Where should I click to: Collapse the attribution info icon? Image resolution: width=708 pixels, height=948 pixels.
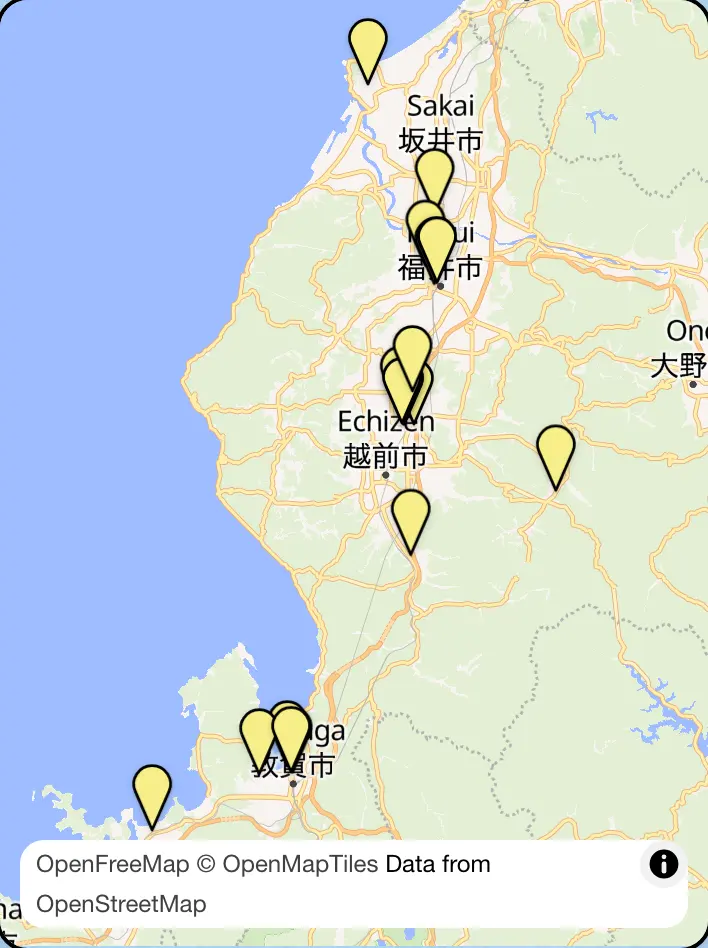point(663,864)
